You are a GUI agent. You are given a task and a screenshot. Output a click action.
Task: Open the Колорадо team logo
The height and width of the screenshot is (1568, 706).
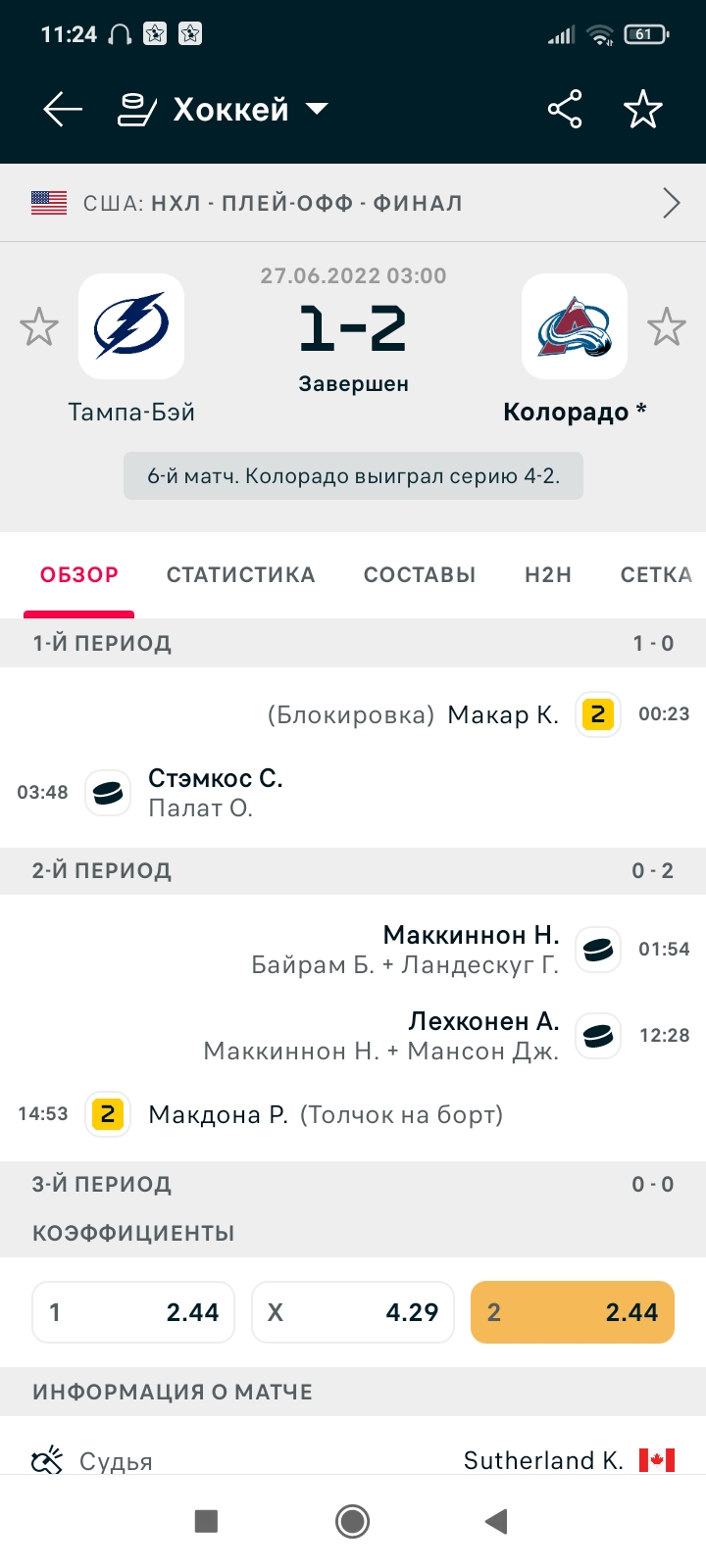(575, 326)
